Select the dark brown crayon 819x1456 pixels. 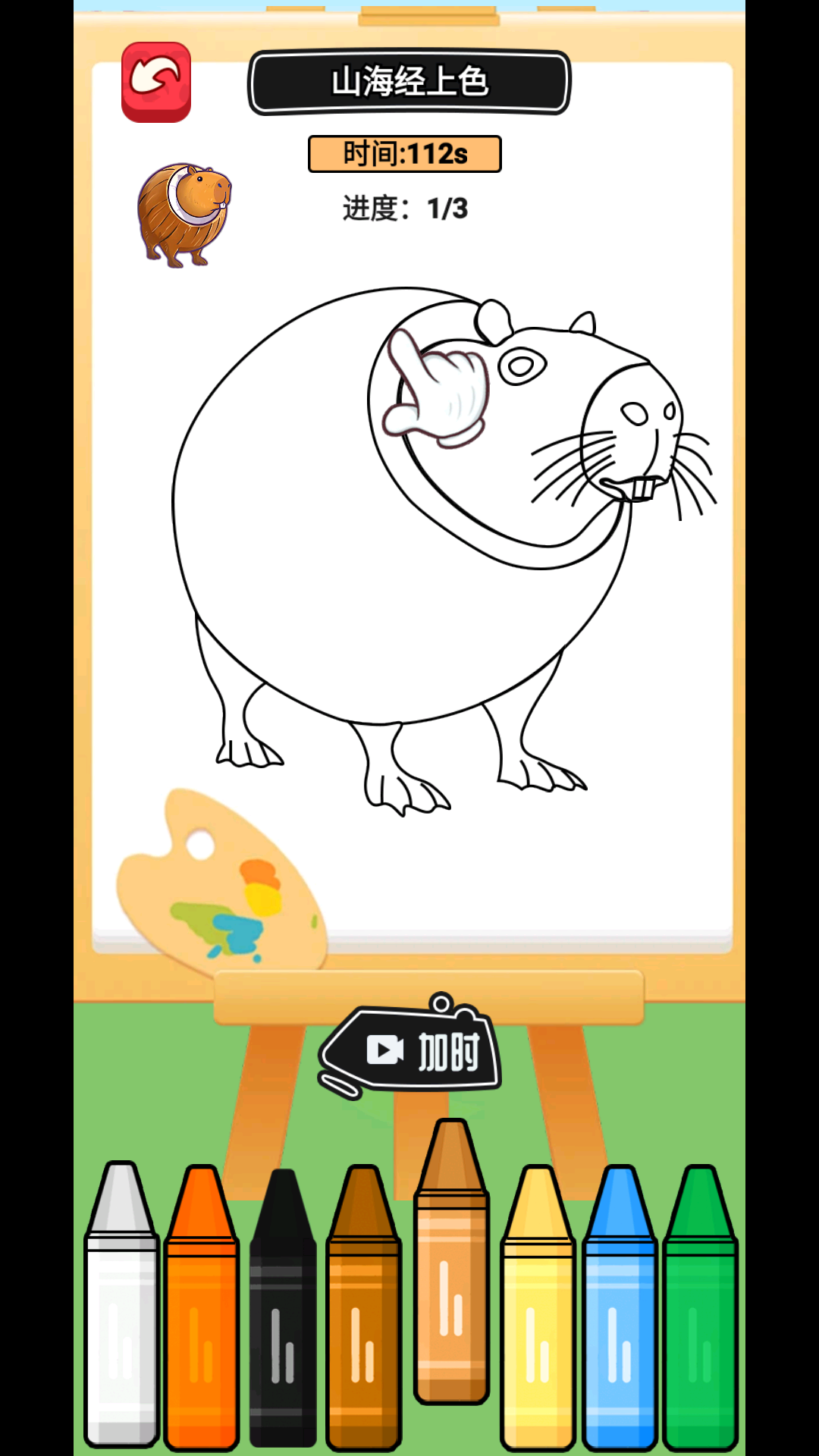point(363,1312)
